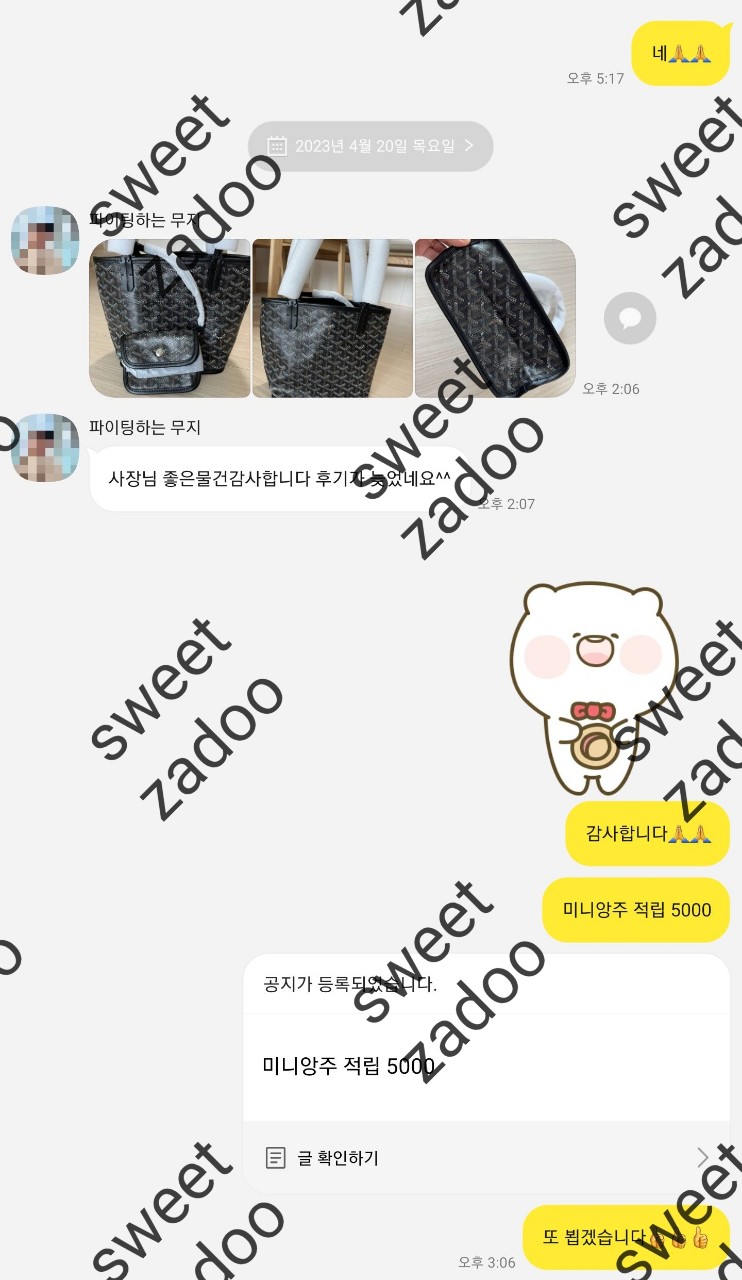Open the first photo of bag with pouch

pos(169,319)
